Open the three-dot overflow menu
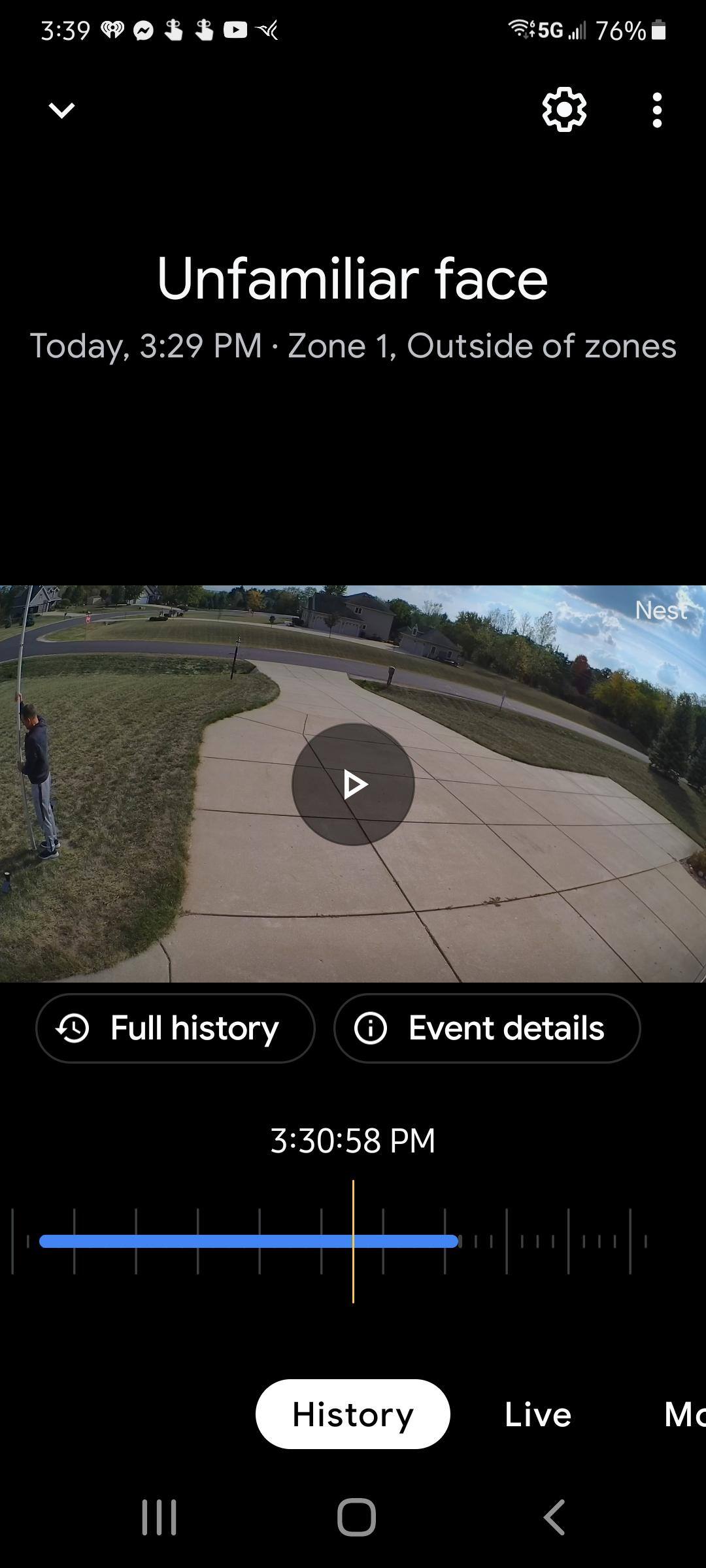The width and height of the screenshot is (706, 1568). coord(657,110)
